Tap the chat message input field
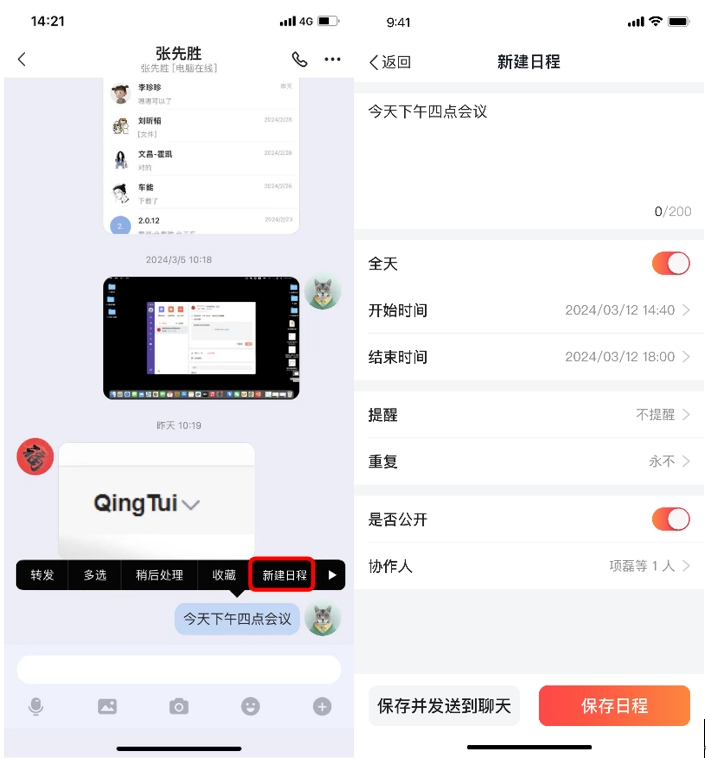This screenshot has width=706, height=761. point(179,670)
